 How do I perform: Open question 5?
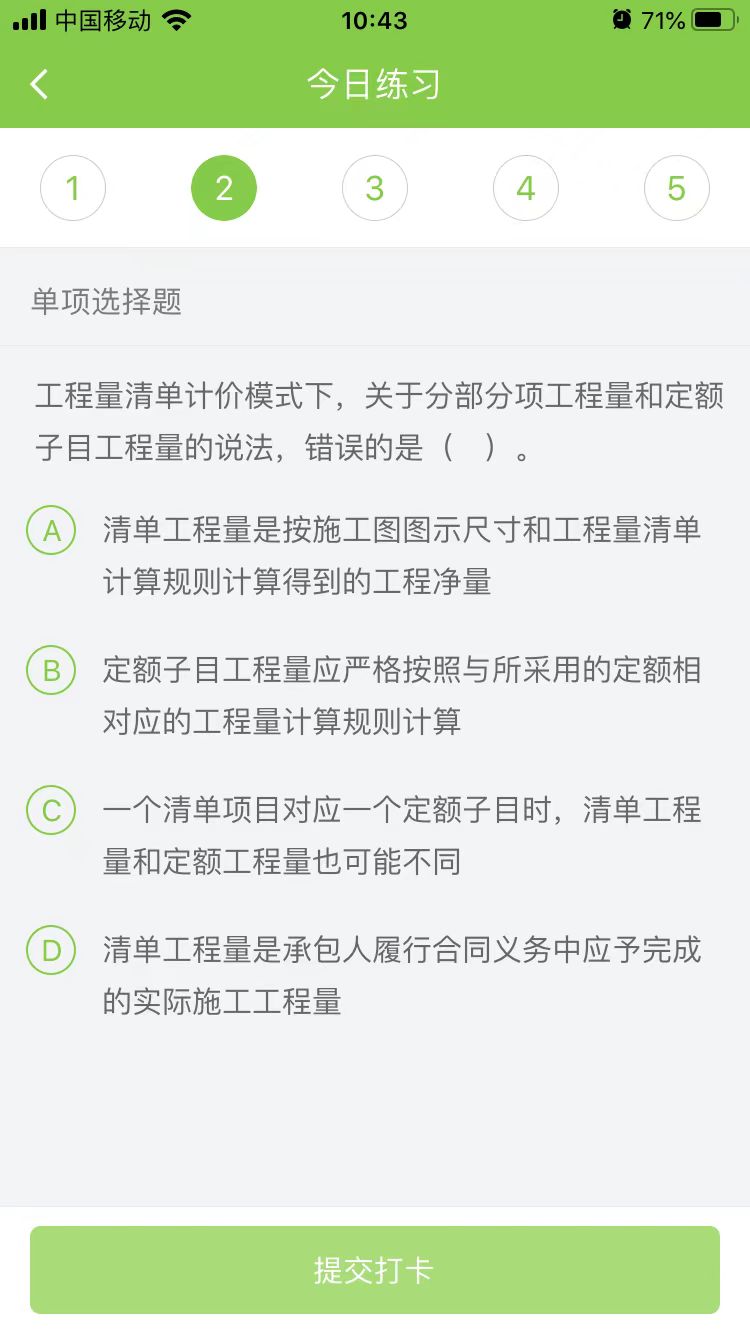[x=677, y=188]
